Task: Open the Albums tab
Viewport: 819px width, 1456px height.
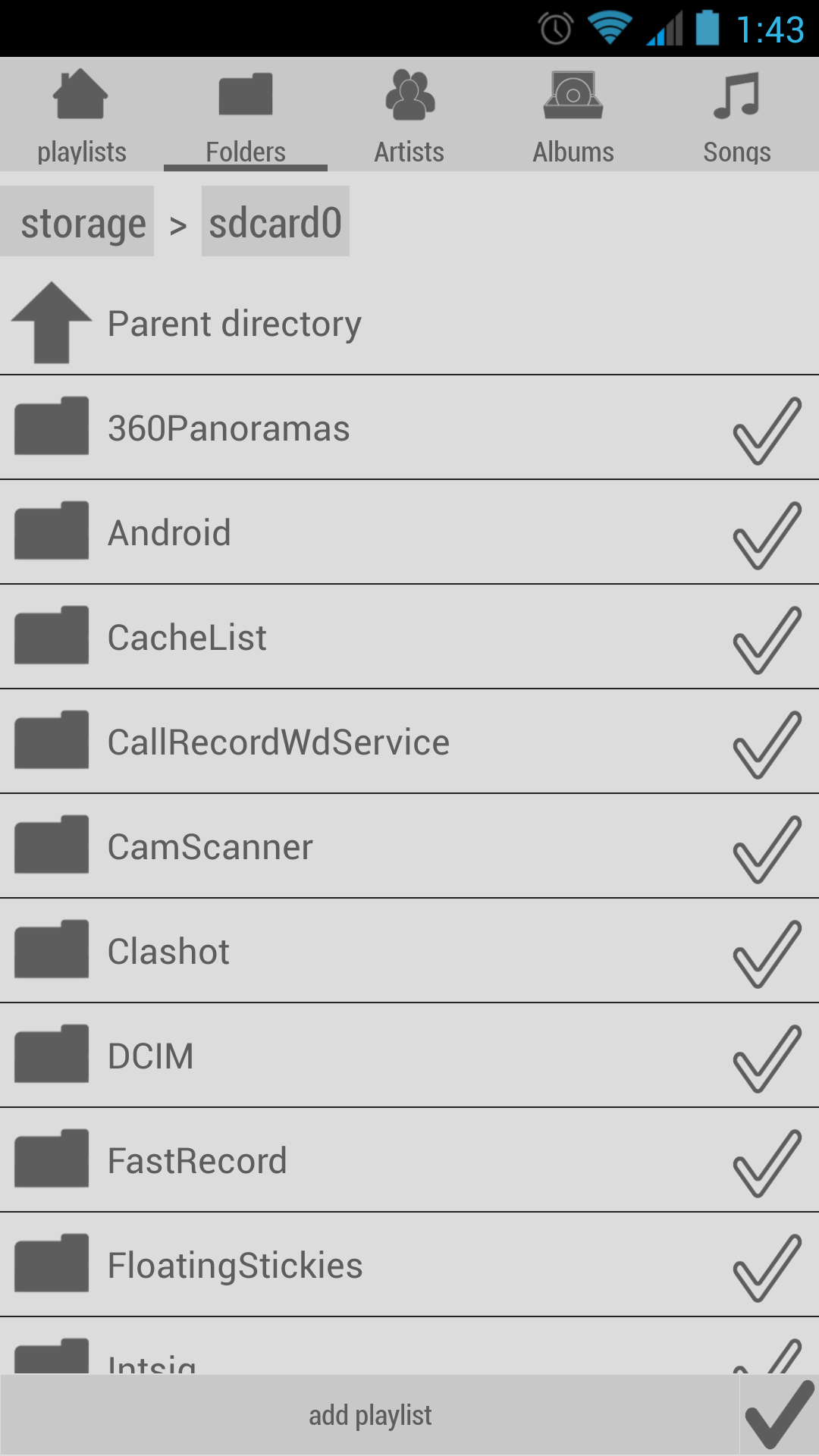Action: [x=573, y=115]
